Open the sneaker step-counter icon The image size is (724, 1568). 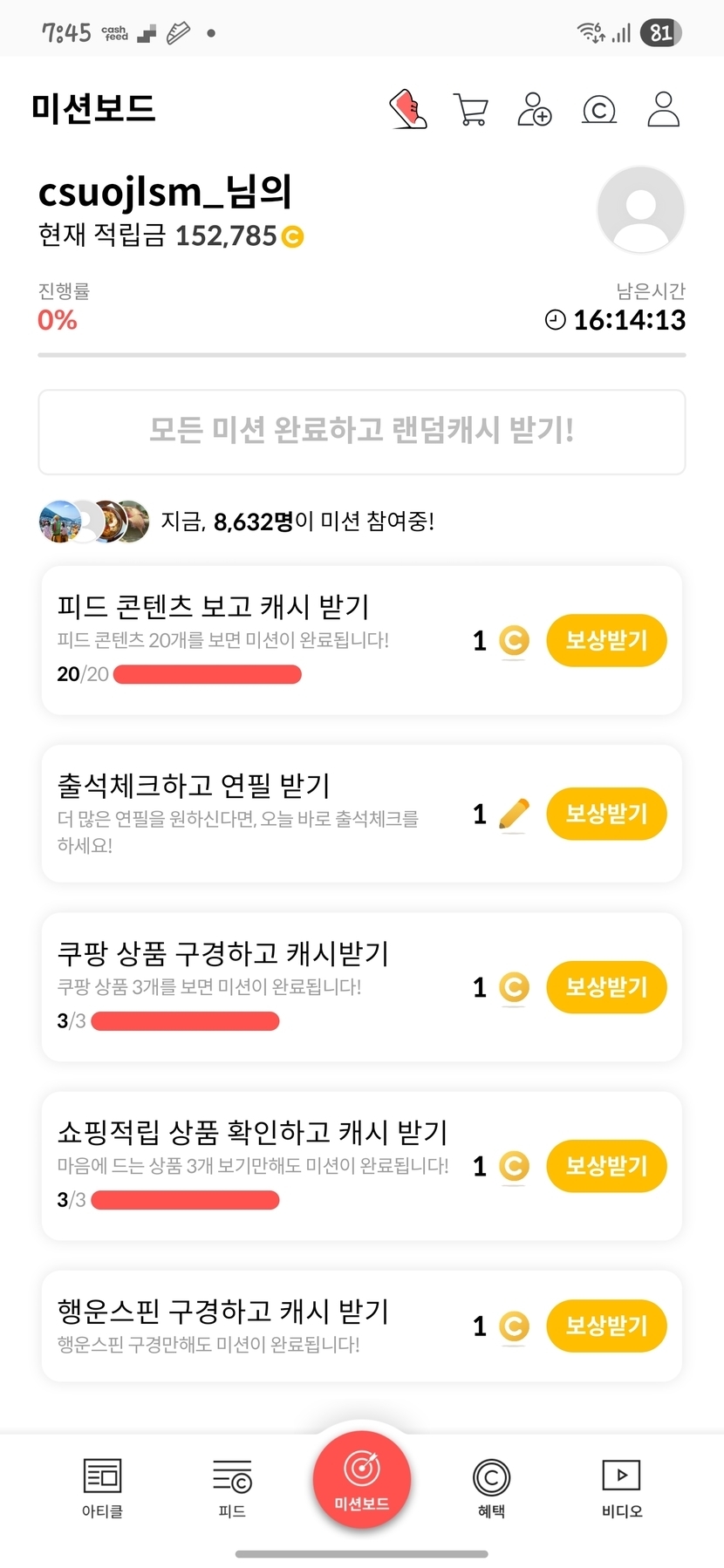pyautogui.click(x=408, y=110)
